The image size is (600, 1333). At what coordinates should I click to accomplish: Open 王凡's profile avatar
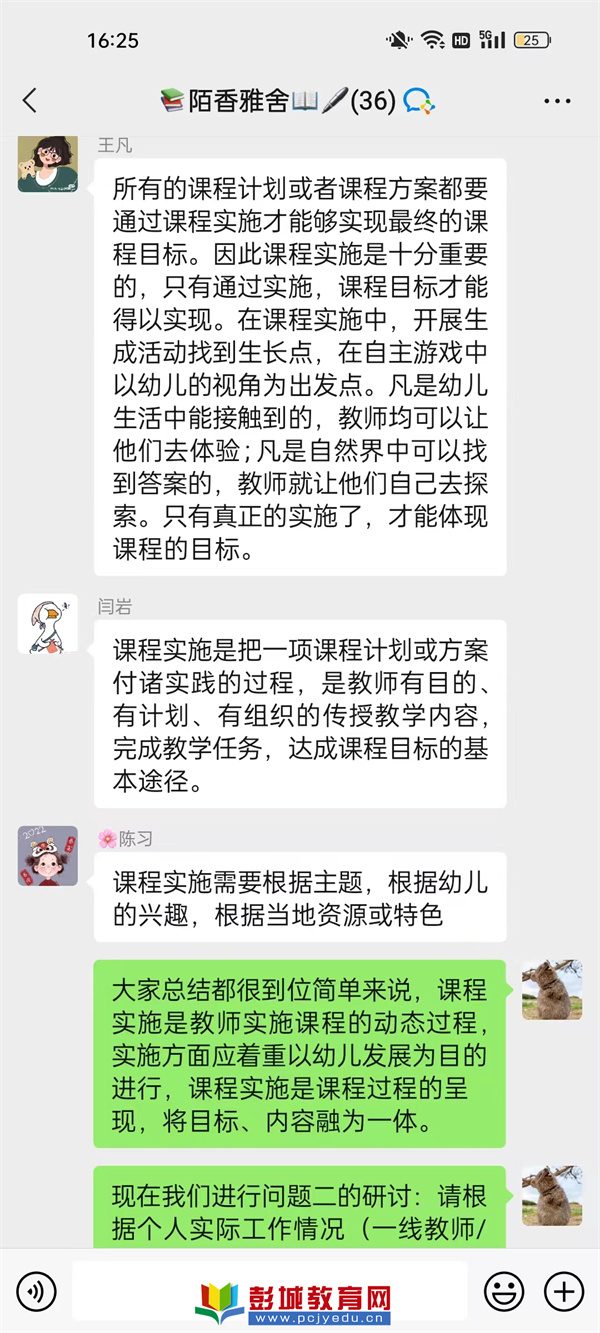(47, 162)
